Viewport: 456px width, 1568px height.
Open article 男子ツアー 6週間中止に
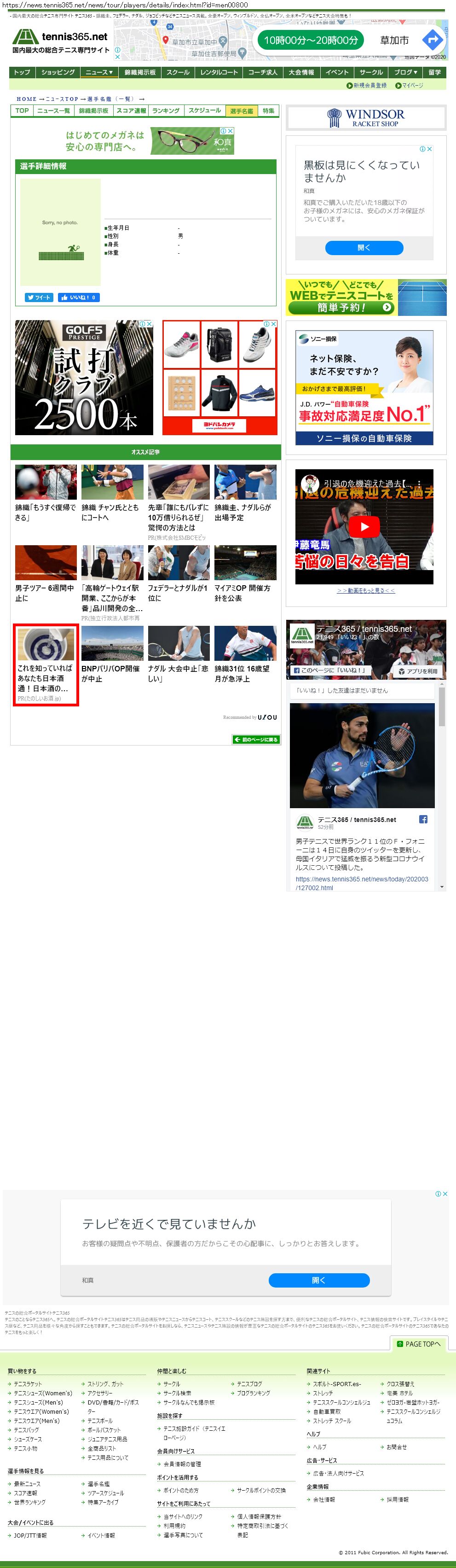coord(46,593)
